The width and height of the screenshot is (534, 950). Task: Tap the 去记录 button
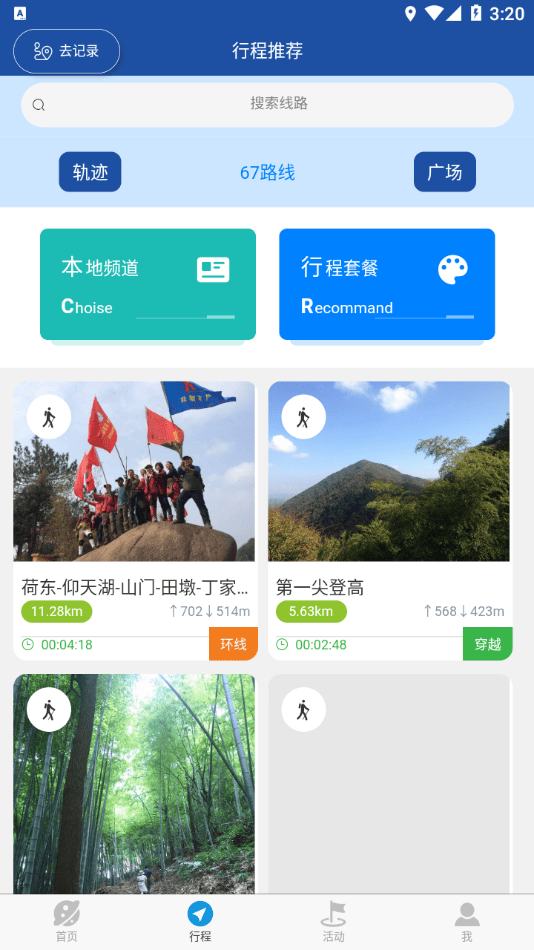pyautogui.click(x=67, y=51)
